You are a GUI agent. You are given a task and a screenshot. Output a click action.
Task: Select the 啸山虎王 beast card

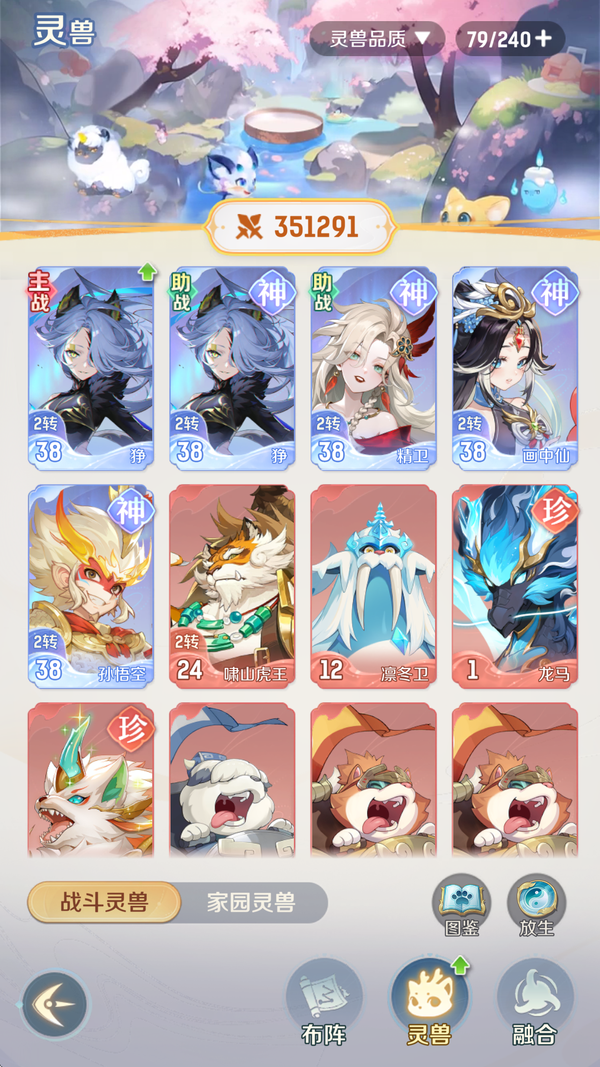[232, 586]
